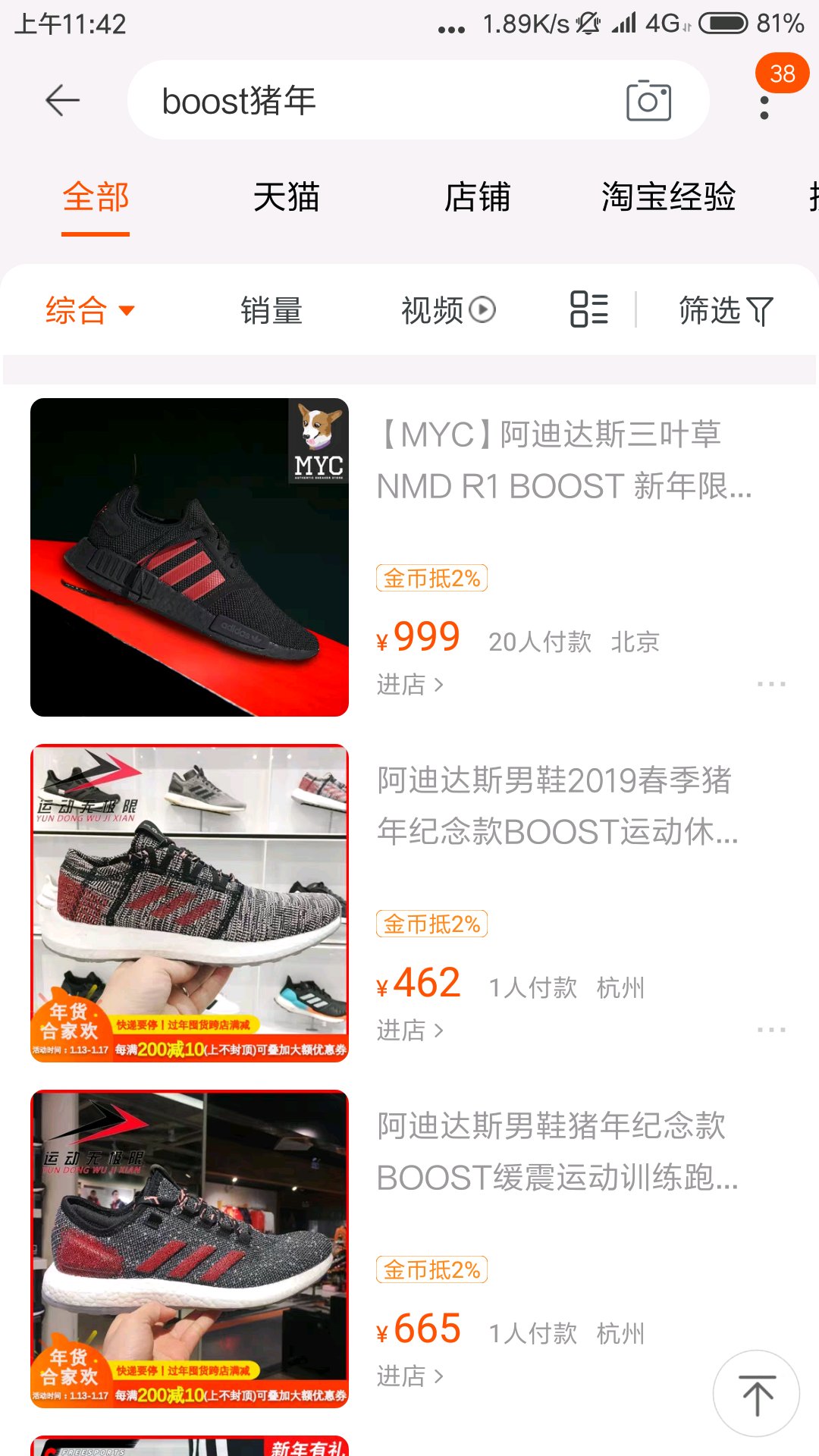Open the 2019春季猪年纪念款 BOOST shoe listing
This screenshot has height=1456, width=819.
pyautogui.click(x=557, y=805)
